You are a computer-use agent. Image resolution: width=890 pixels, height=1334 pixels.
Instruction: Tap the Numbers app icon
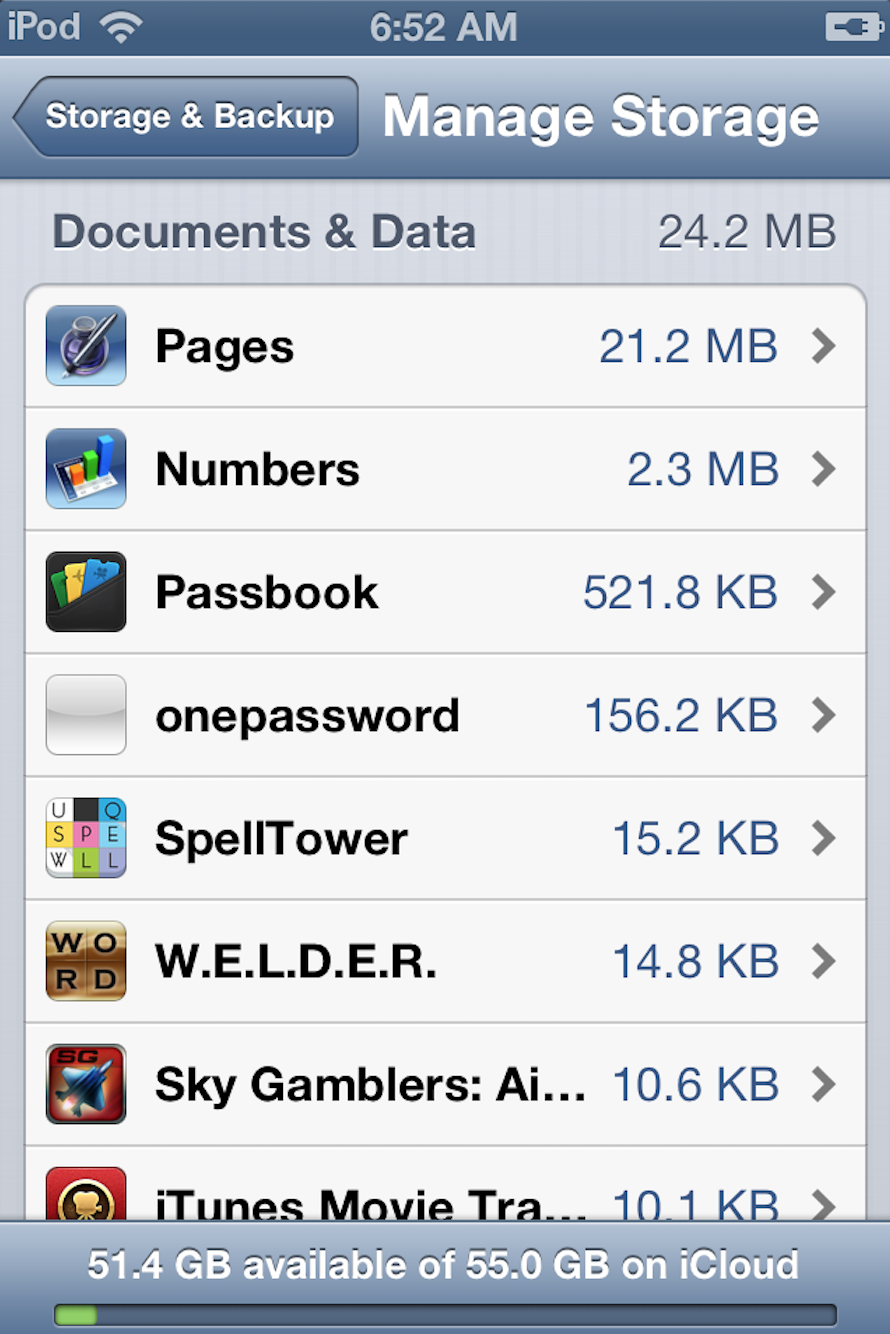click(85, 469)
